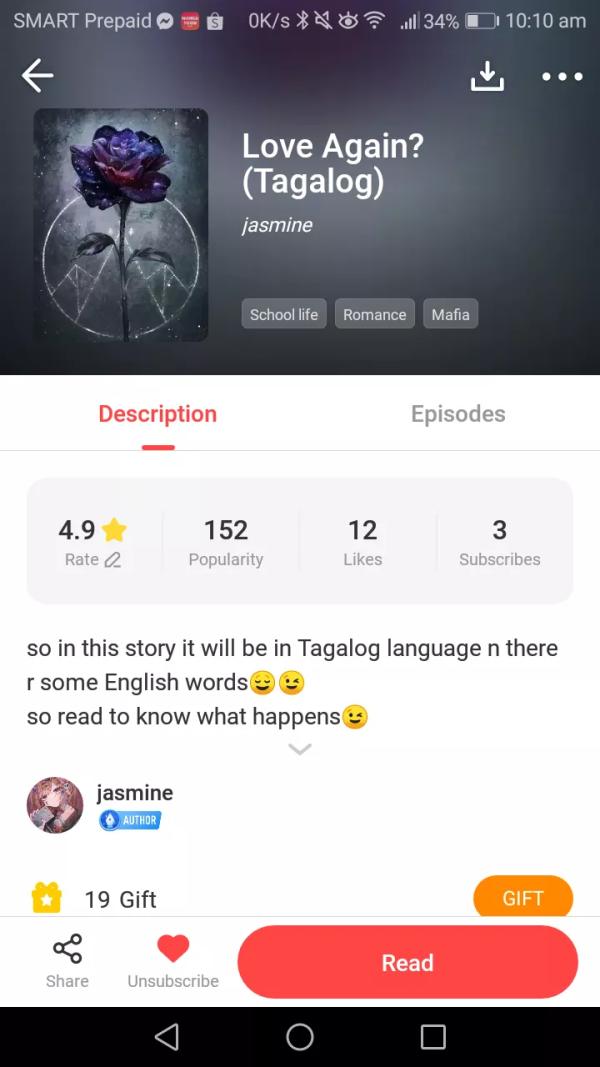Download the story for offline reading

[x=487, y=75]
